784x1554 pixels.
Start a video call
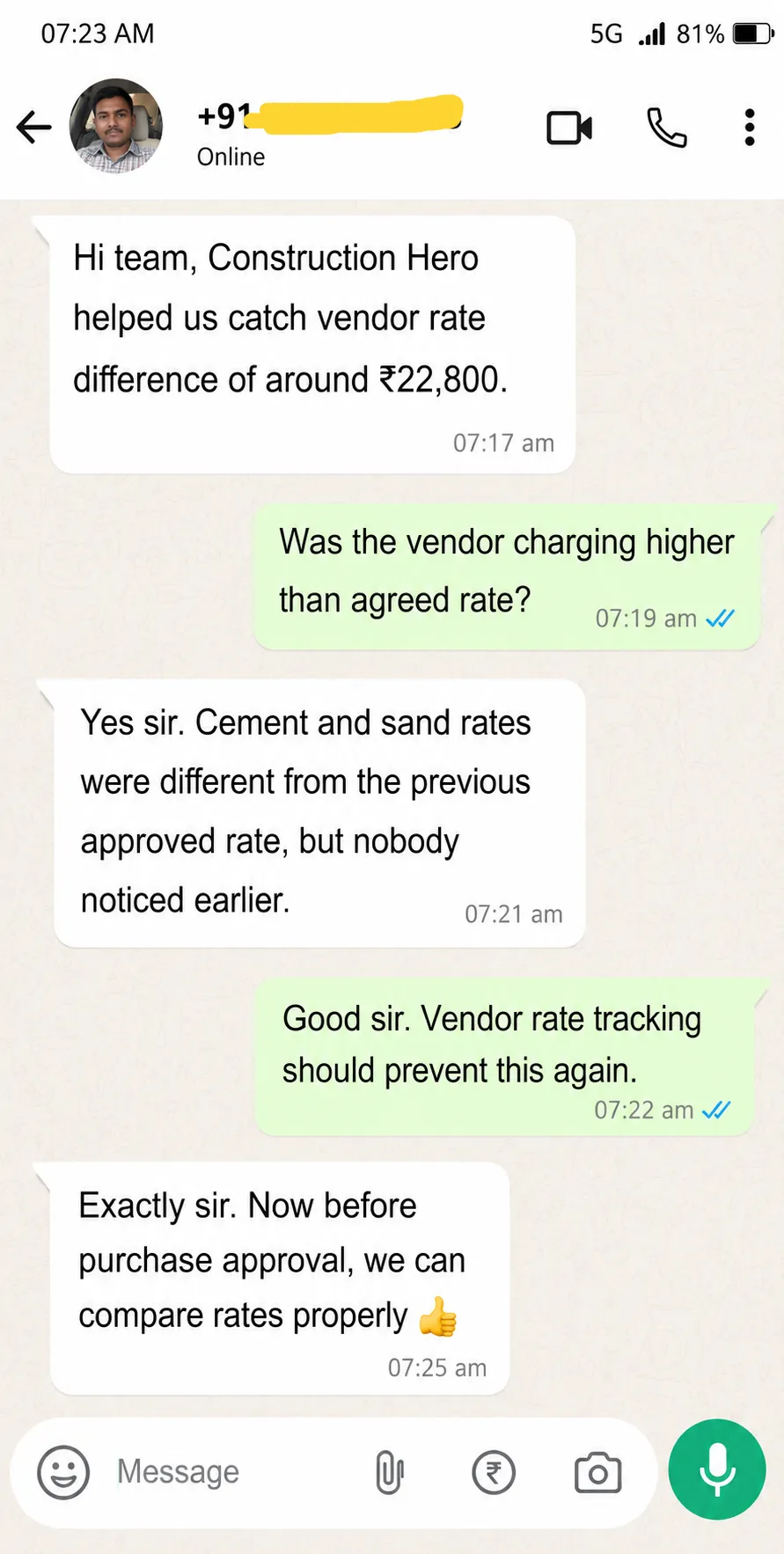[569, 128]
